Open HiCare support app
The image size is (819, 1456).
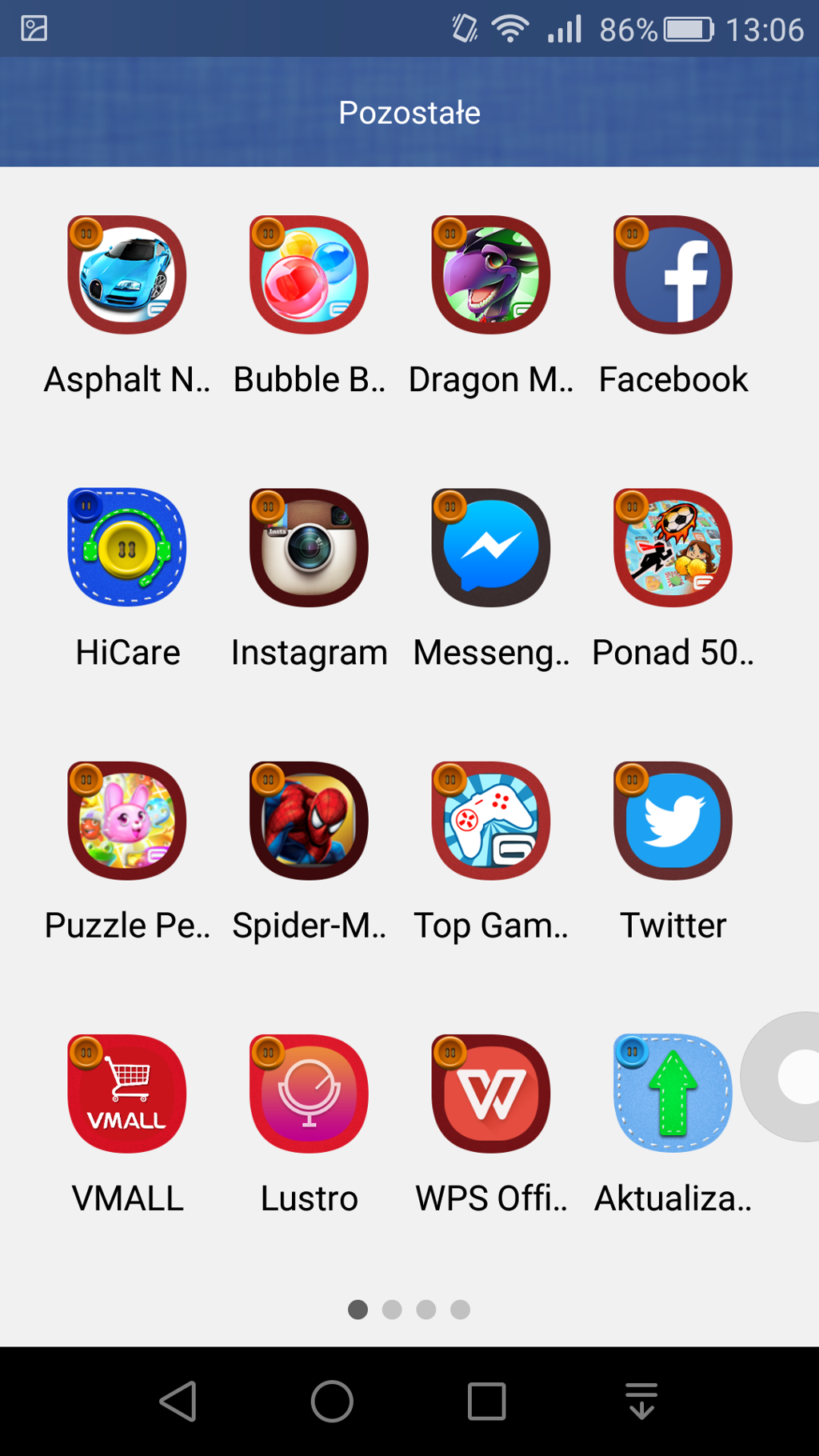[127, 548]
